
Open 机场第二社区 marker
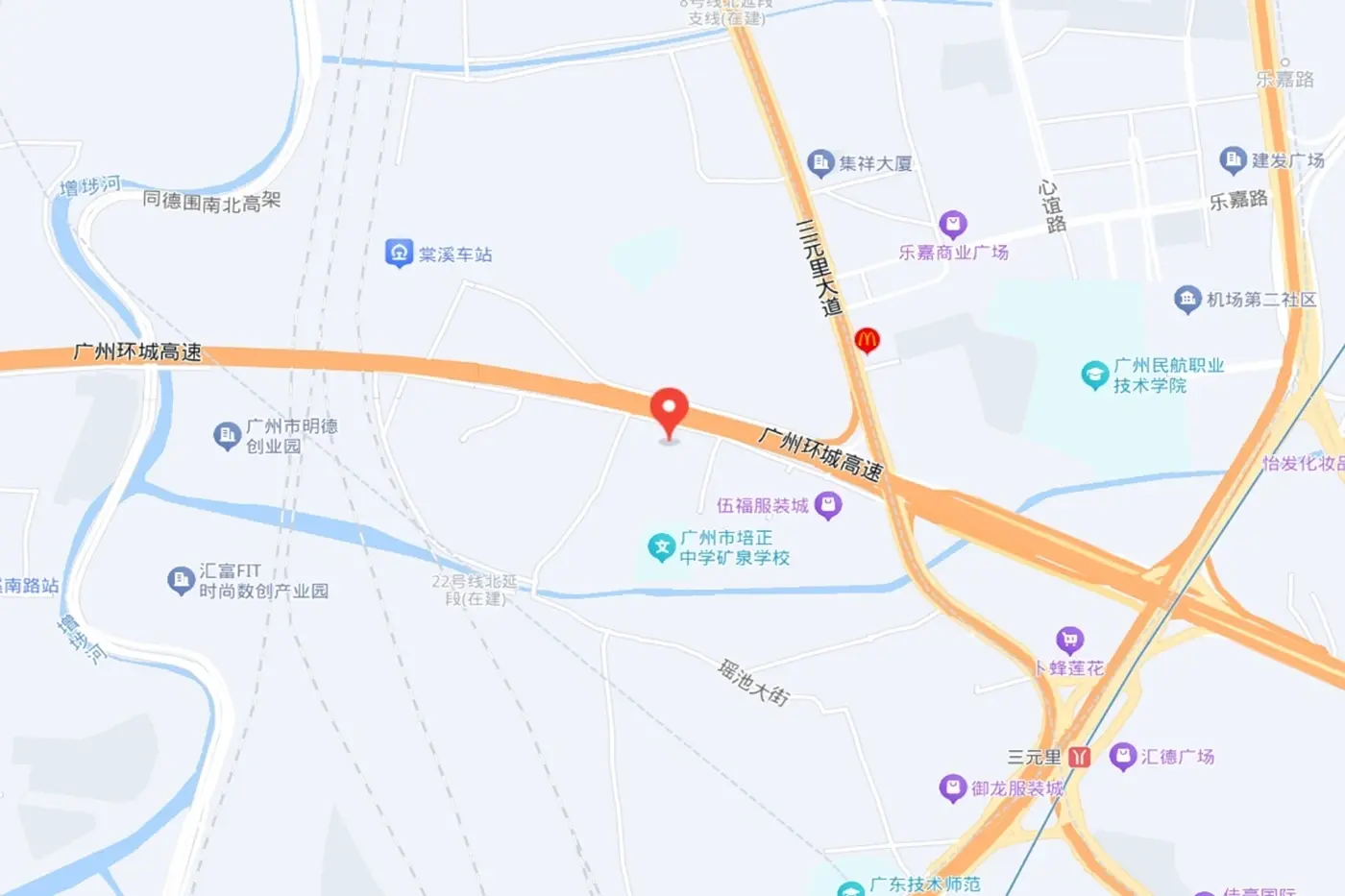click(x=1187, y=299)
